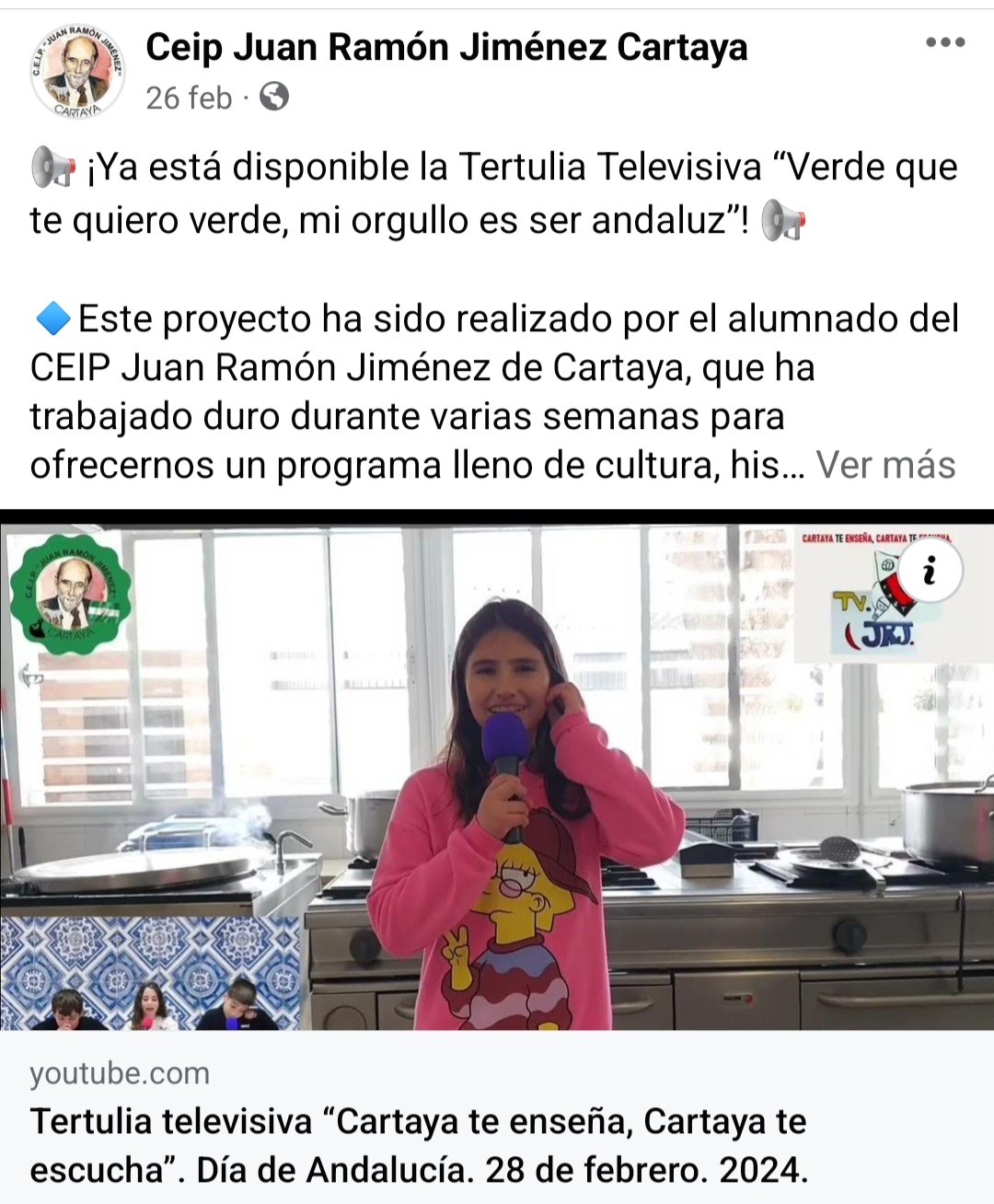Open the Ceip Juan Ramón Jiménez Cartaya page name
This screenshot has height=1204, width=994.
tap(446, 47)
